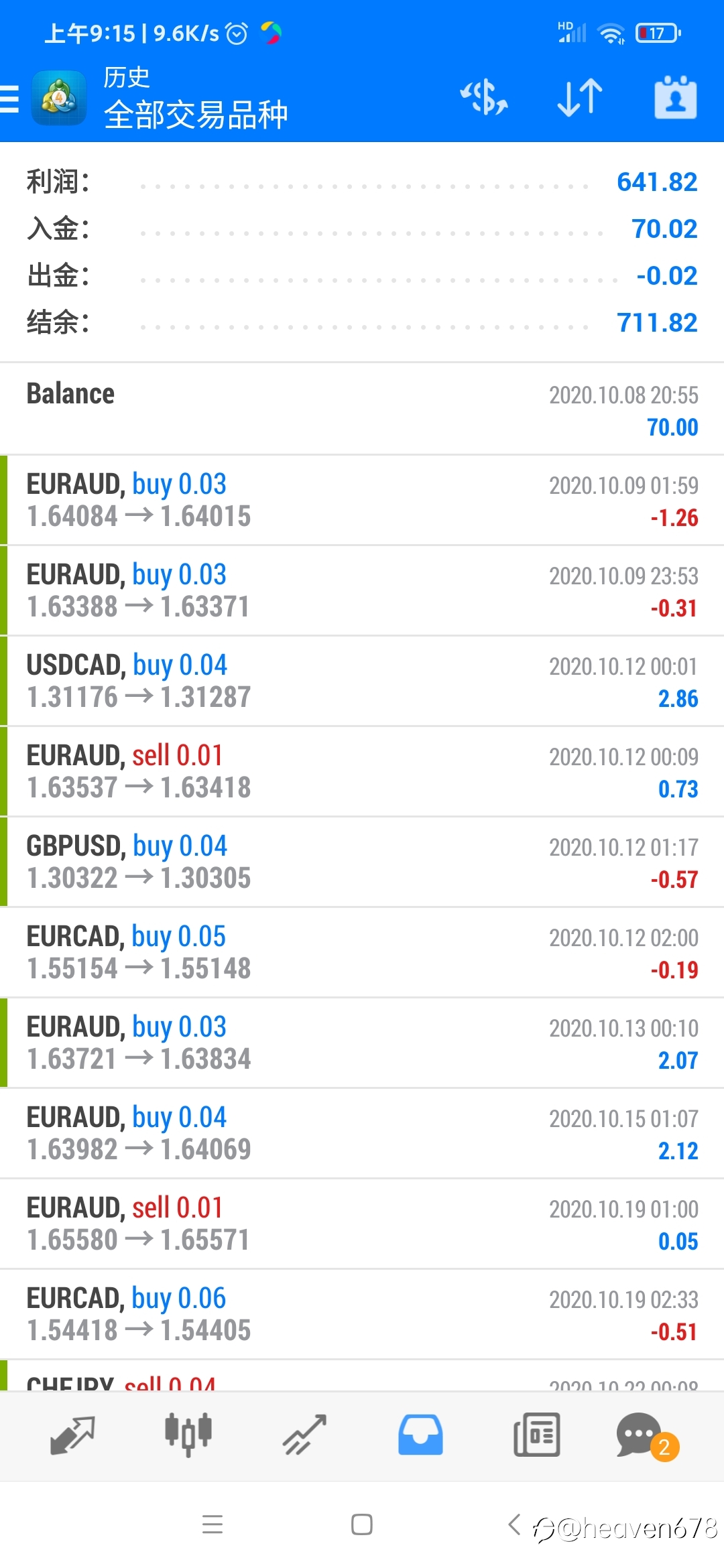Tap the sort arrows icon
Screen dimensions: 724x1568
coord(580,97)
